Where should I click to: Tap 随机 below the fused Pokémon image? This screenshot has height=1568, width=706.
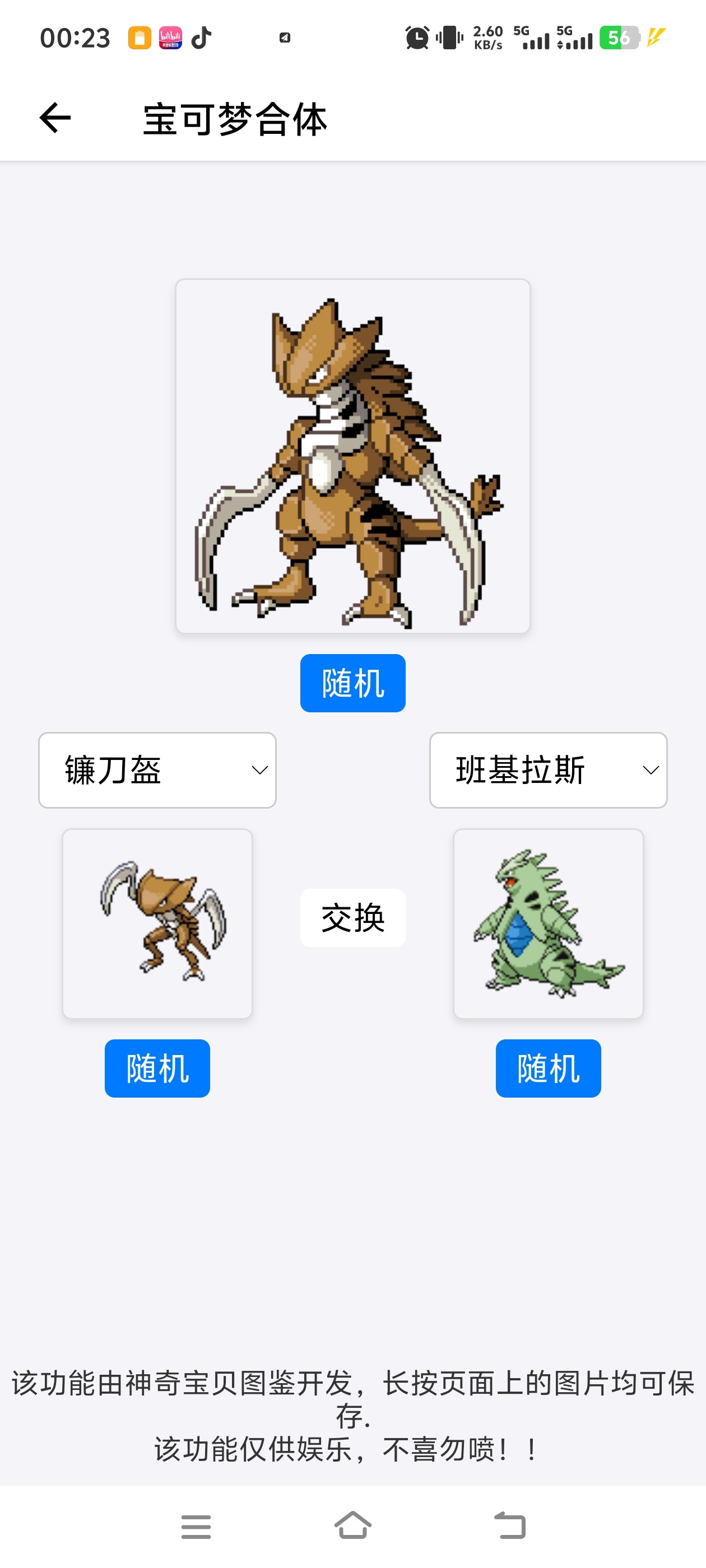pyautogui.click(x=352, y=683)
